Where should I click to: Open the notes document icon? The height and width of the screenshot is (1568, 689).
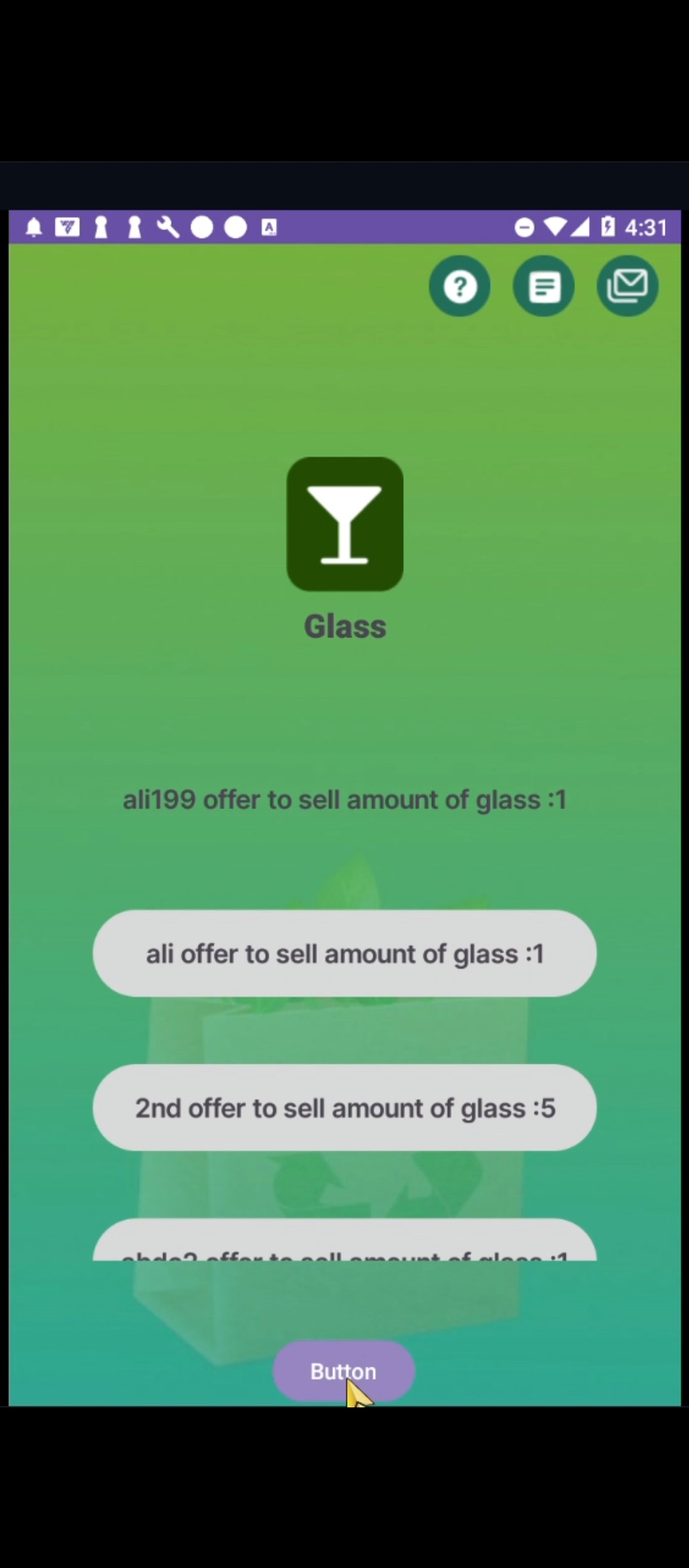click(x=544, y=286)
